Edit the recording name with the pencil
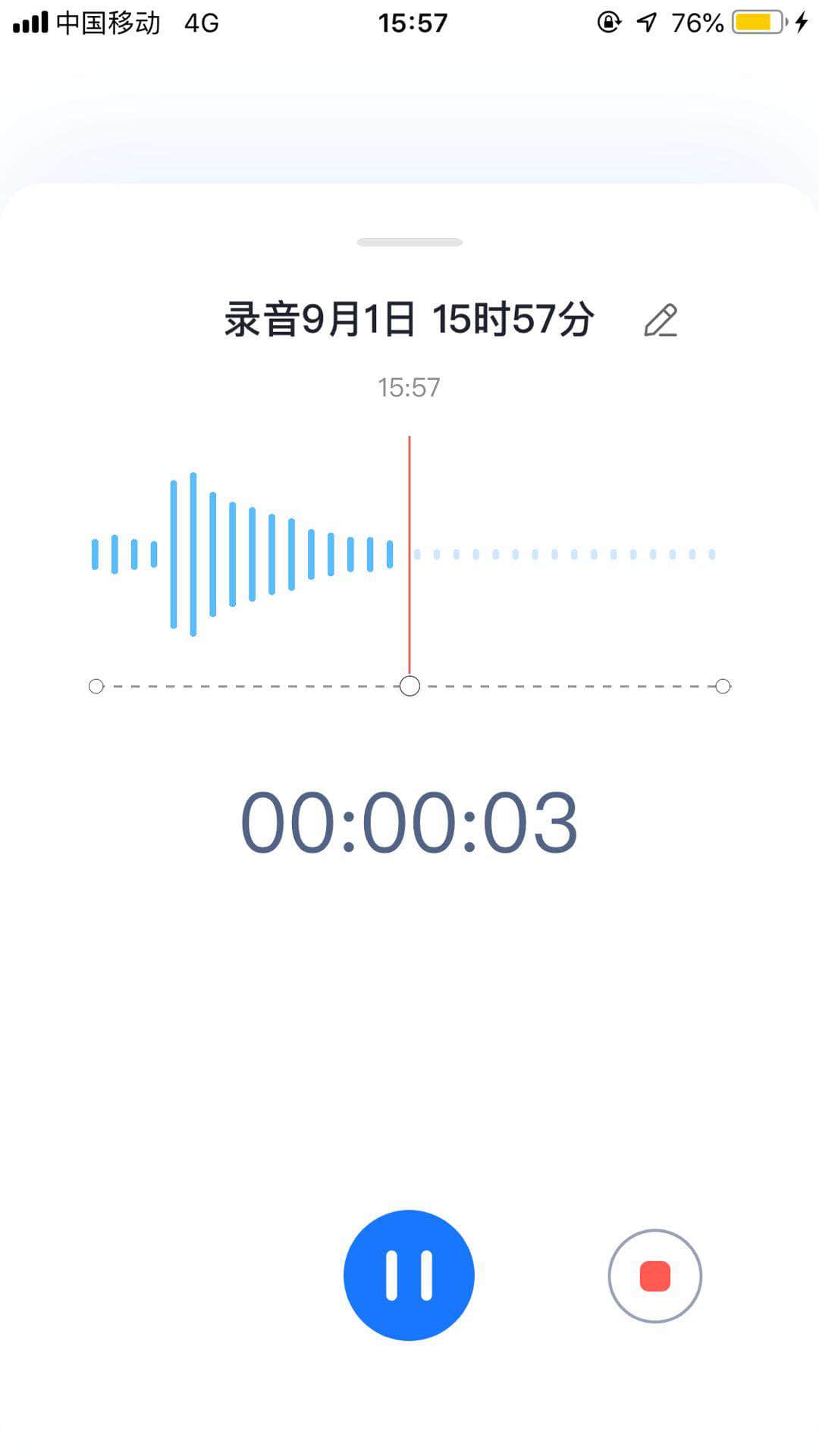Screen dimensions: 819x1456 (x=661, y=321)
